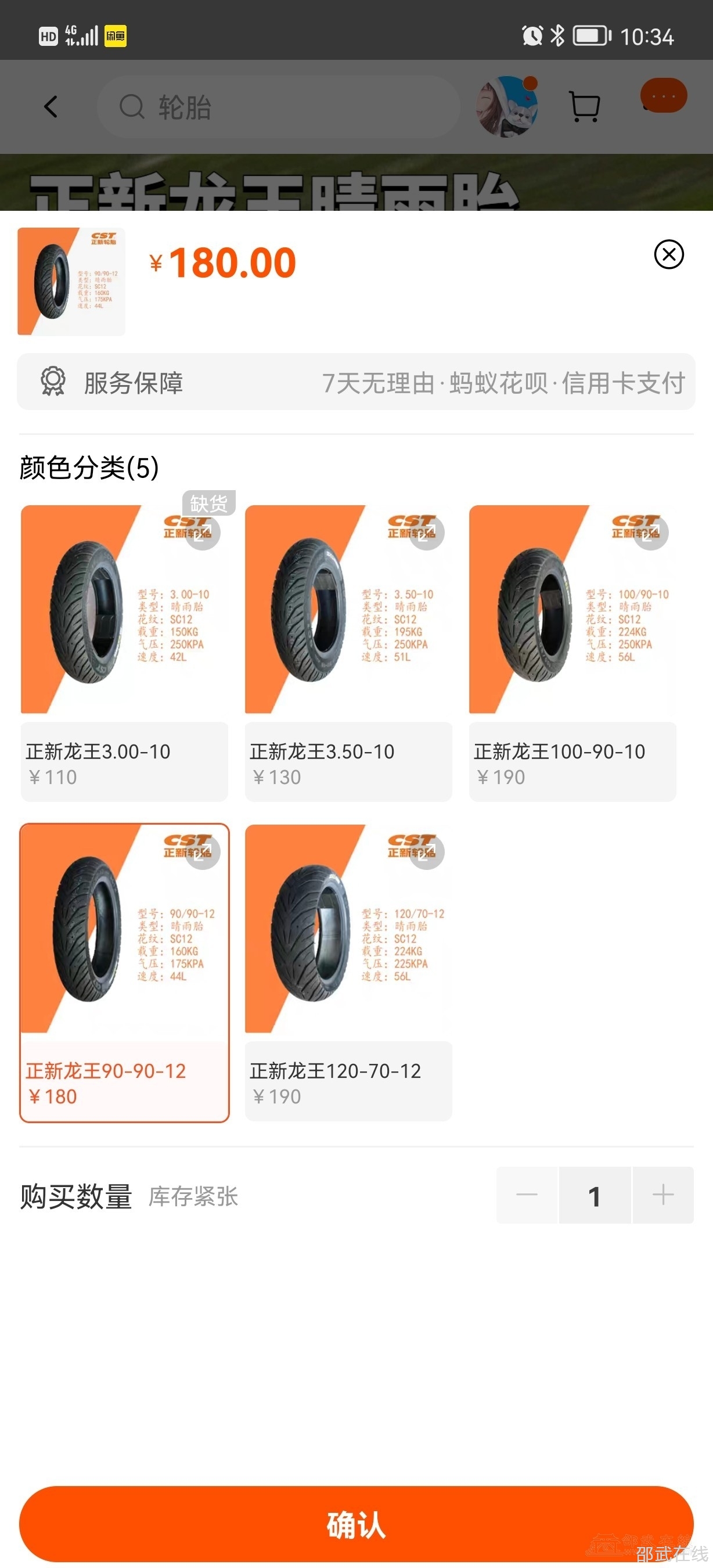This screenshot has height=1568, width=713.
Task: Close the product options sheet
Action: [669, 254]
